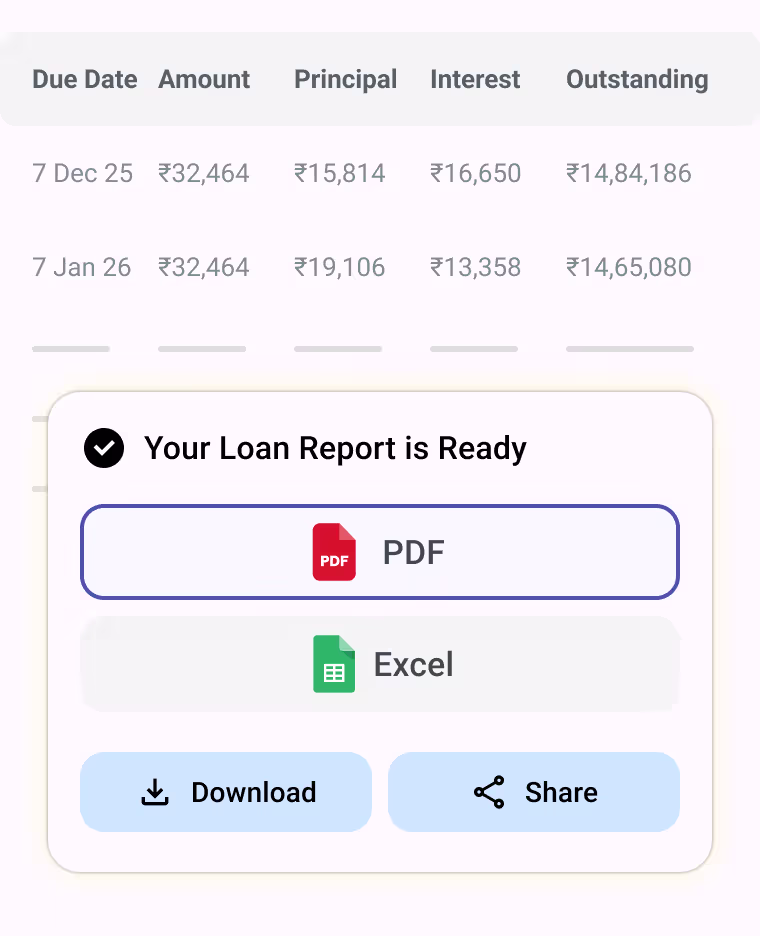
Task: Click the Amount header to sort payments
Action: pos(204,79)
